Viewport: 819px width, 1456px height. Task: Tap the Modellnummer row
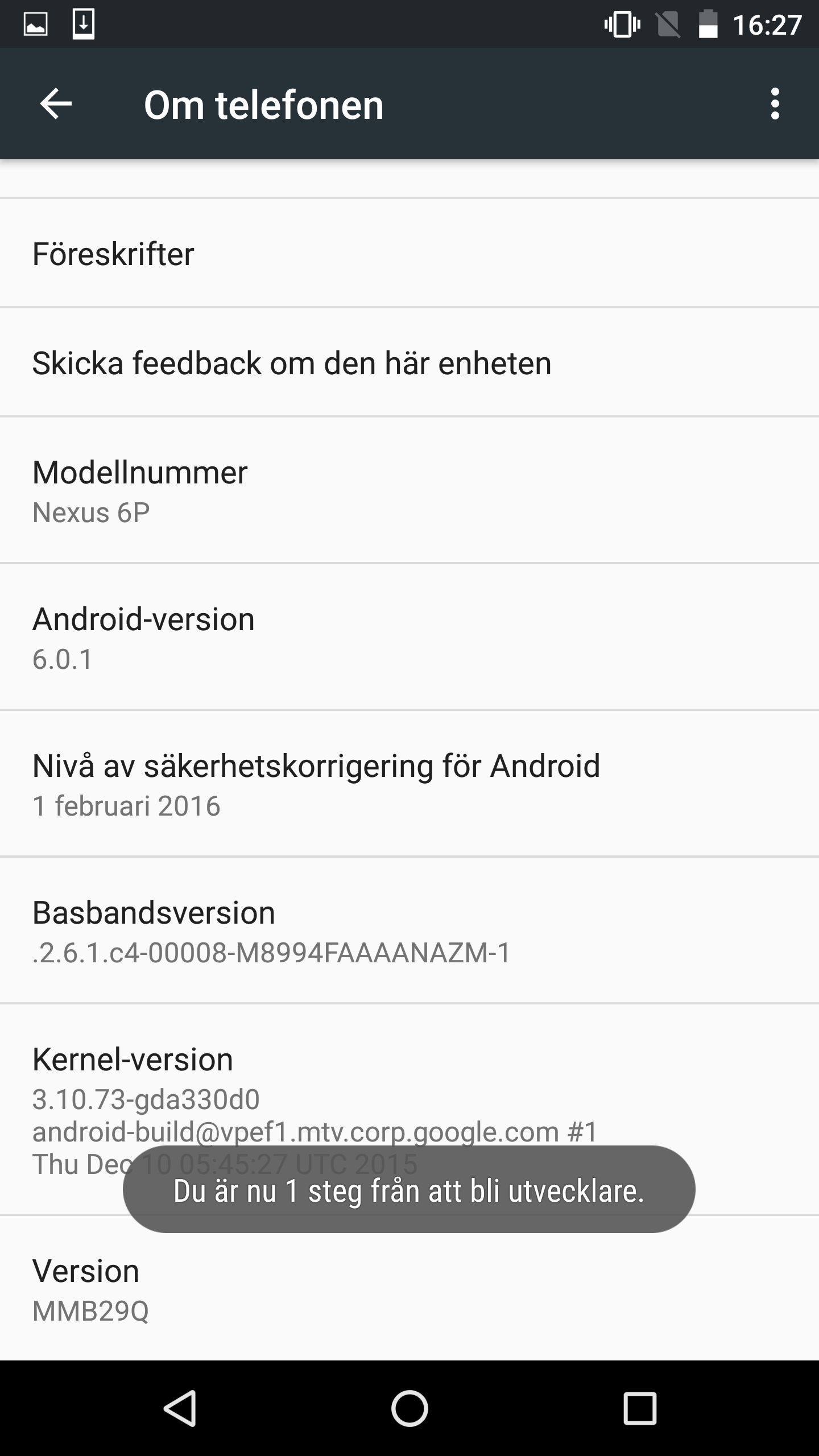[409, 490]
